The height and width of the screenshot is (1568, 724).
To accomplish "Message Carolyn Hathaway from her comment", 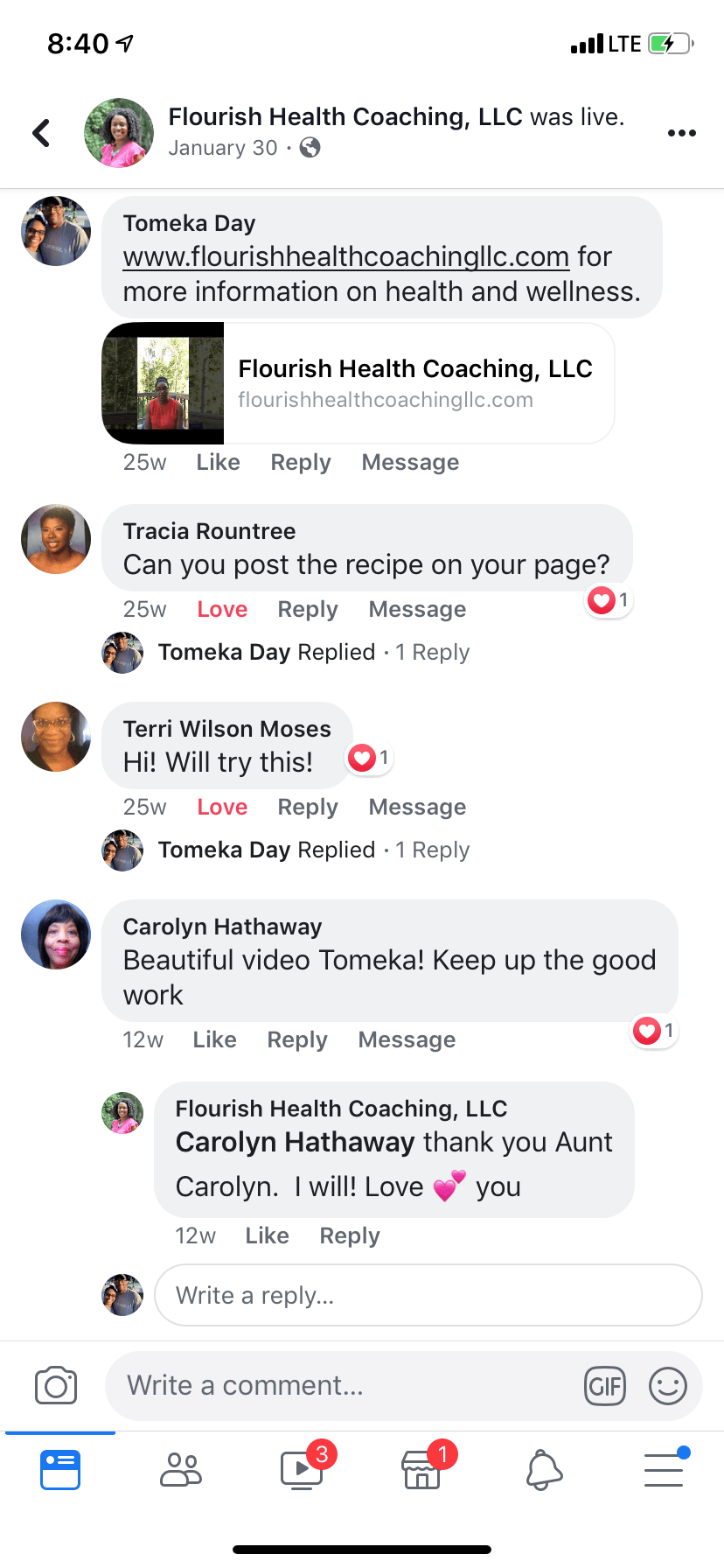I will click(x=407, y=1039).
